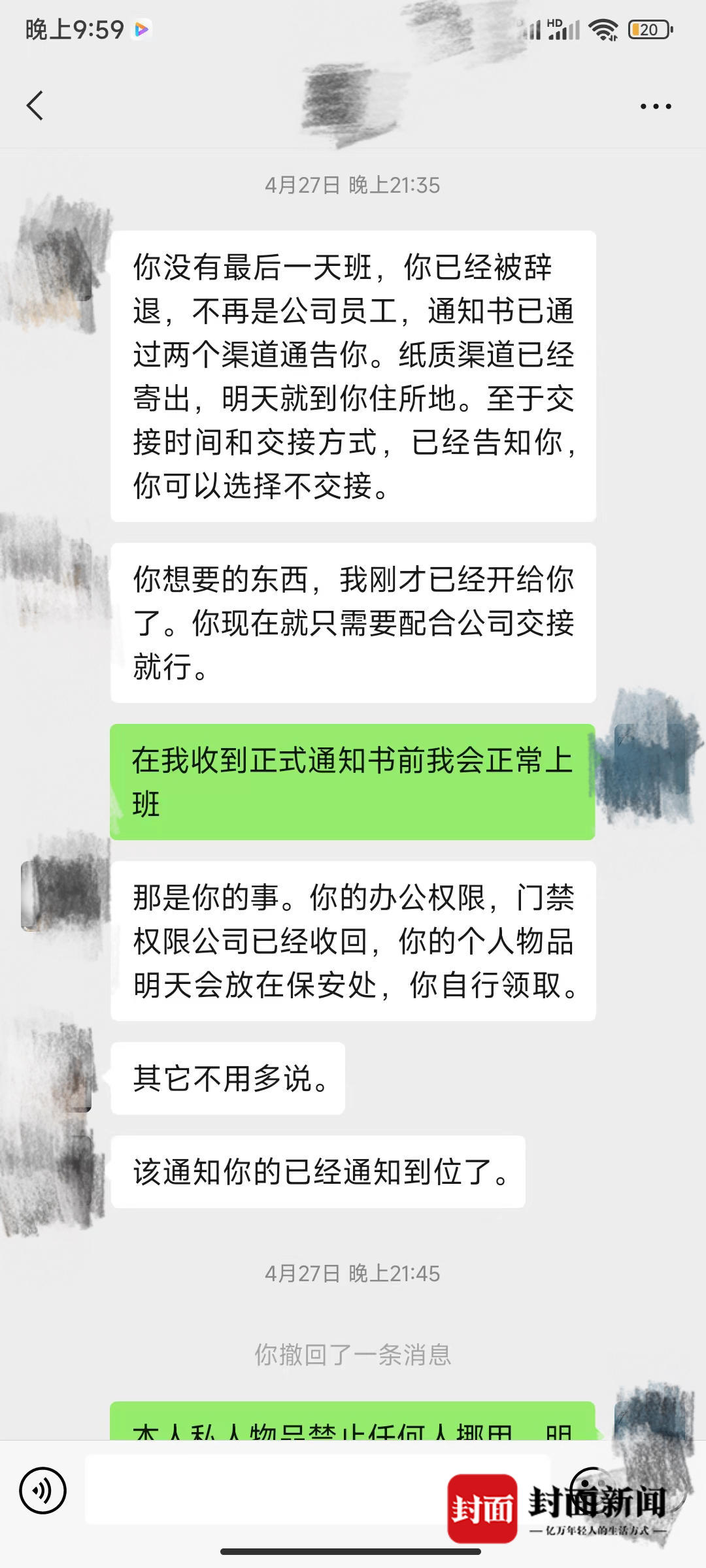This screenshot has height=1568, width=706.
Task: Open my avatar beside '在我收到正式通知书前' message
Action: (x=648, y=758)
